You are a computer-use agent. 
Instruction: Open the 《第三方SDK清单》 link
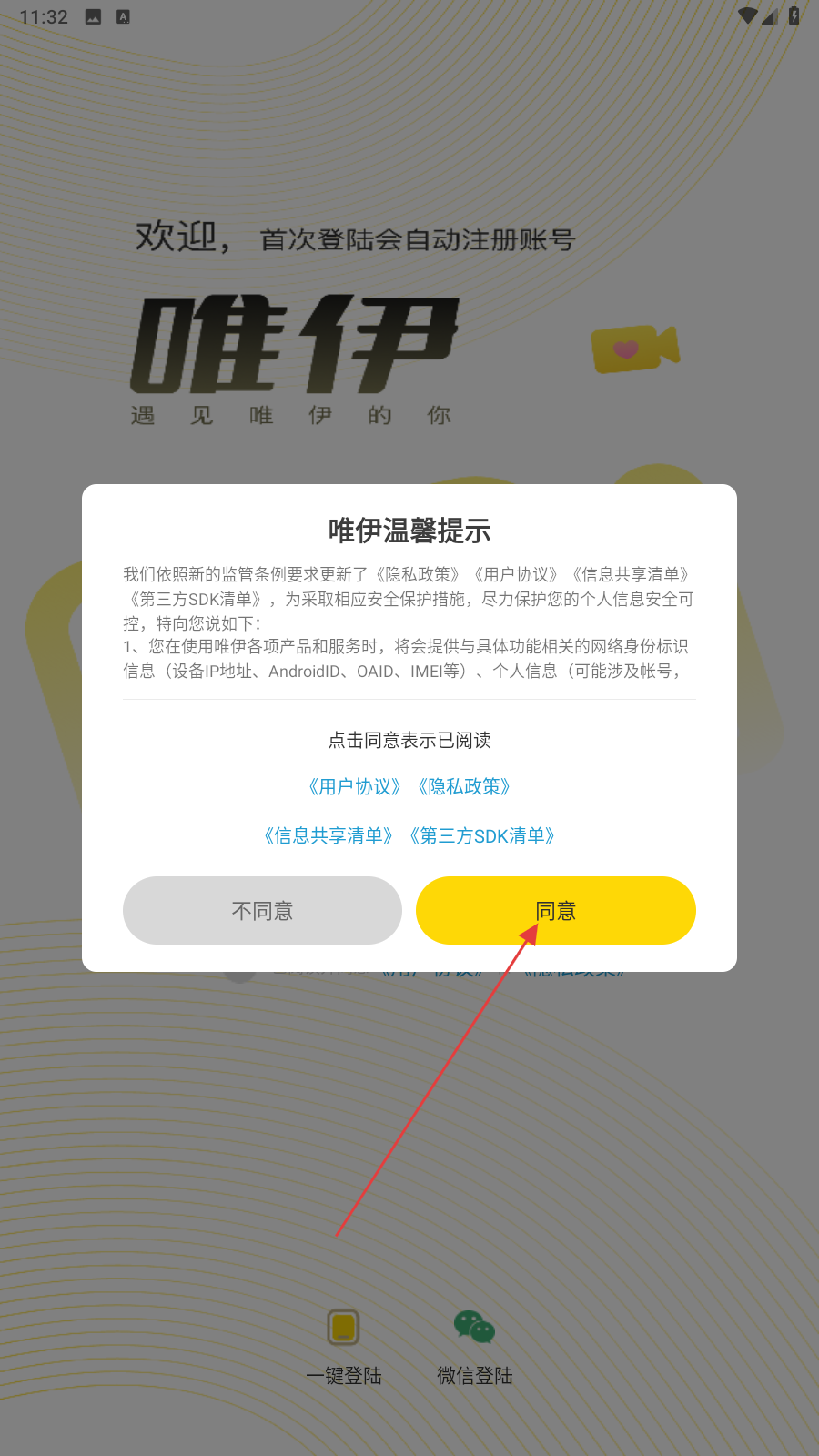pyautogui.click(x=482, y=835)
